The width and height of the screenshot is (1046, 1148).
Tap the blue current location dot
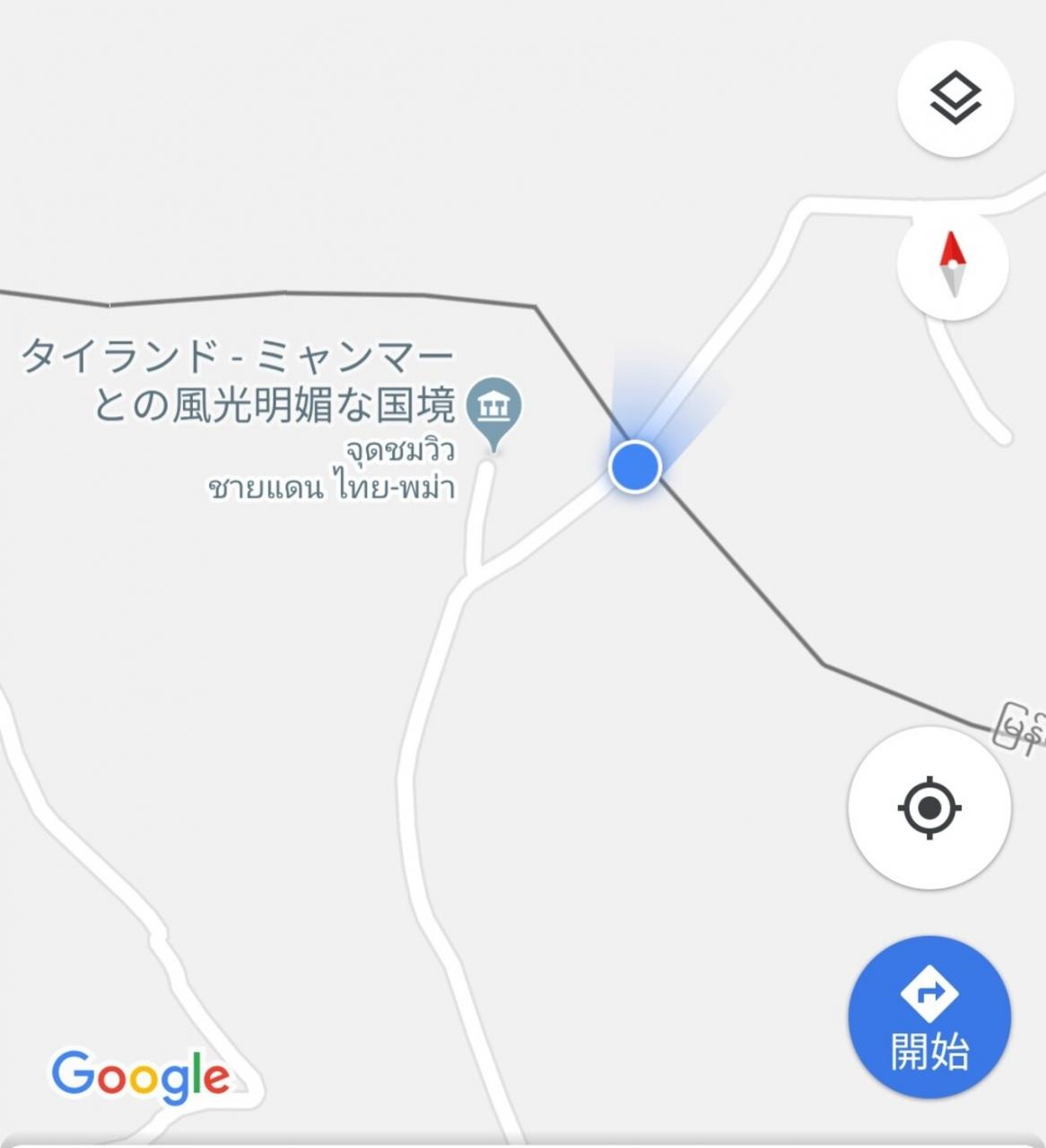pyautogui.click(x=635, y=466)
